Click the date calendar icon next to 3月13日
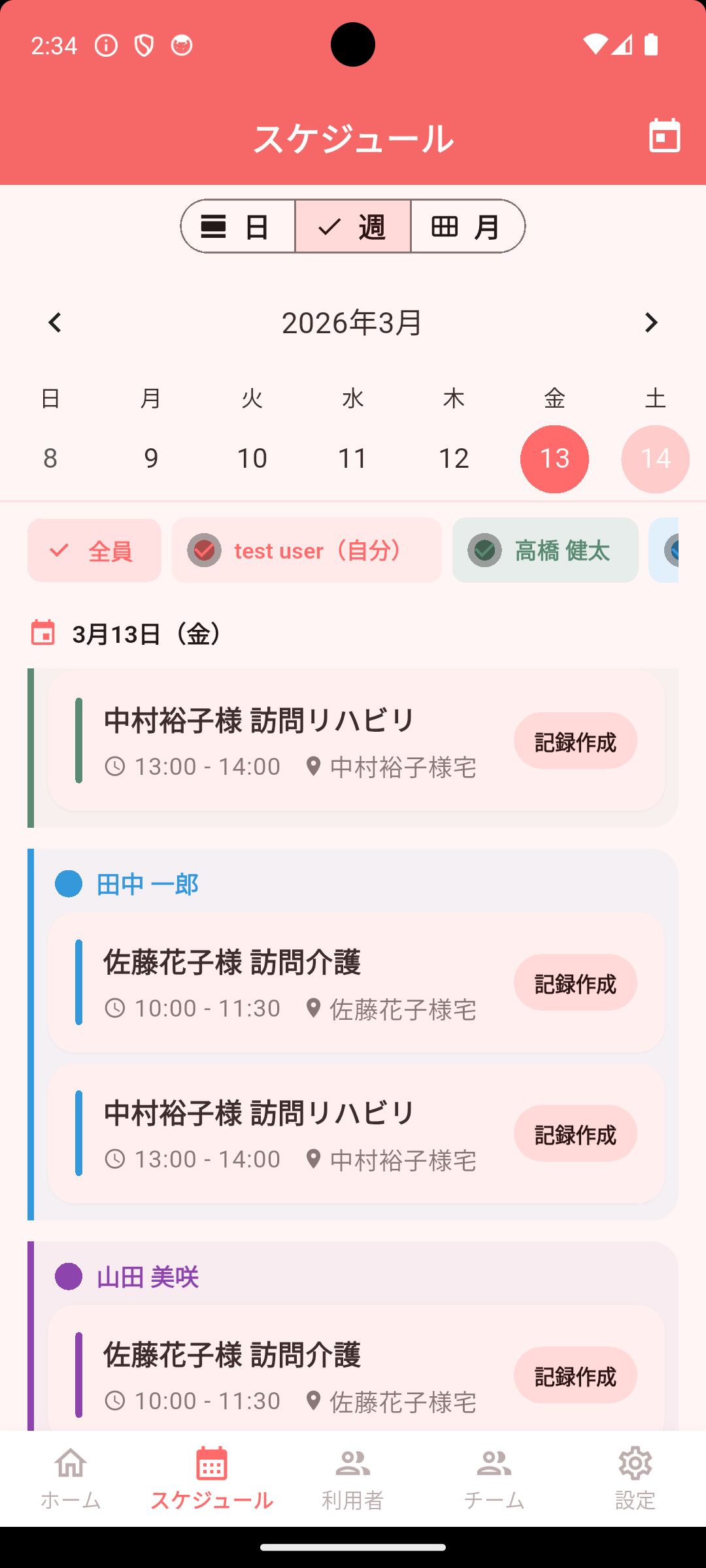The image size is (706, 1568). coord(42,632)
